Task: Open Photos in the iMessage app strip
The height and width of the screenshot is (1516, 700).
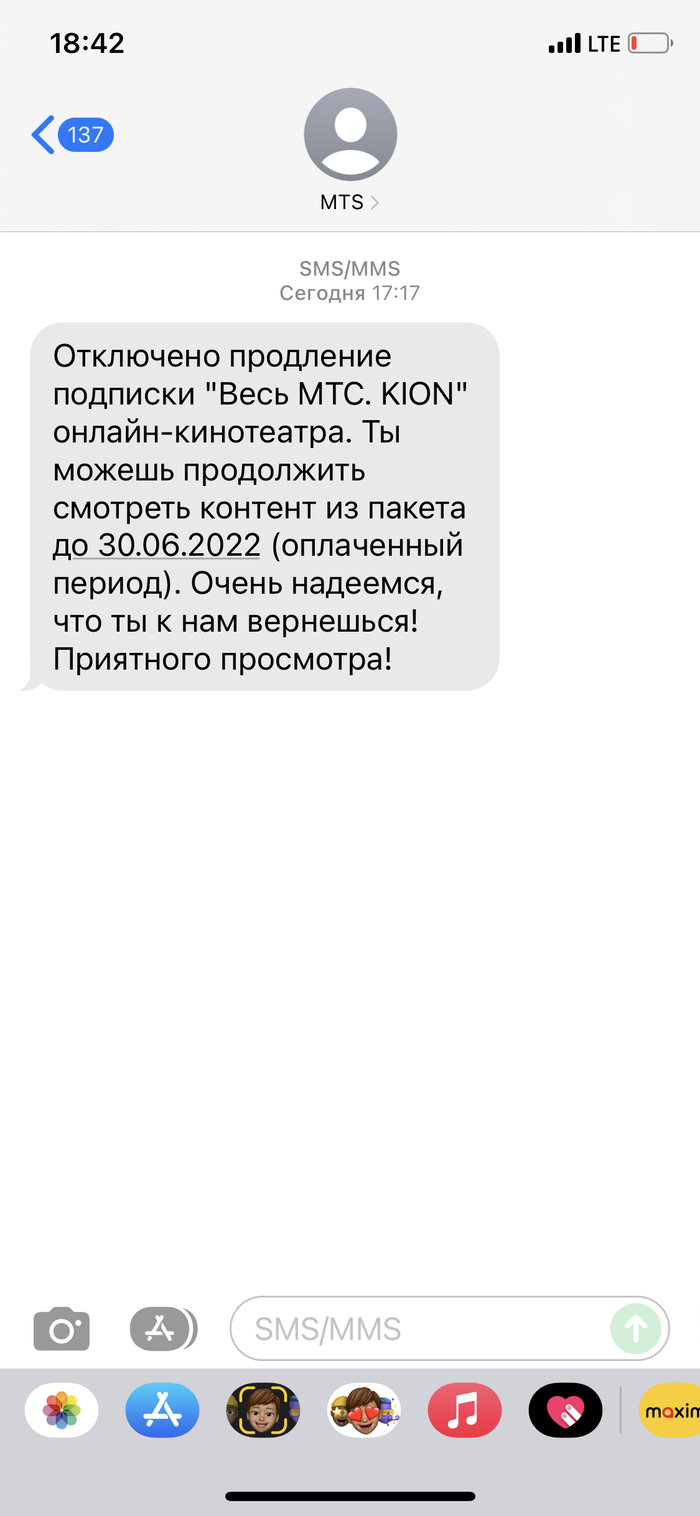Action: [62, 1410]
